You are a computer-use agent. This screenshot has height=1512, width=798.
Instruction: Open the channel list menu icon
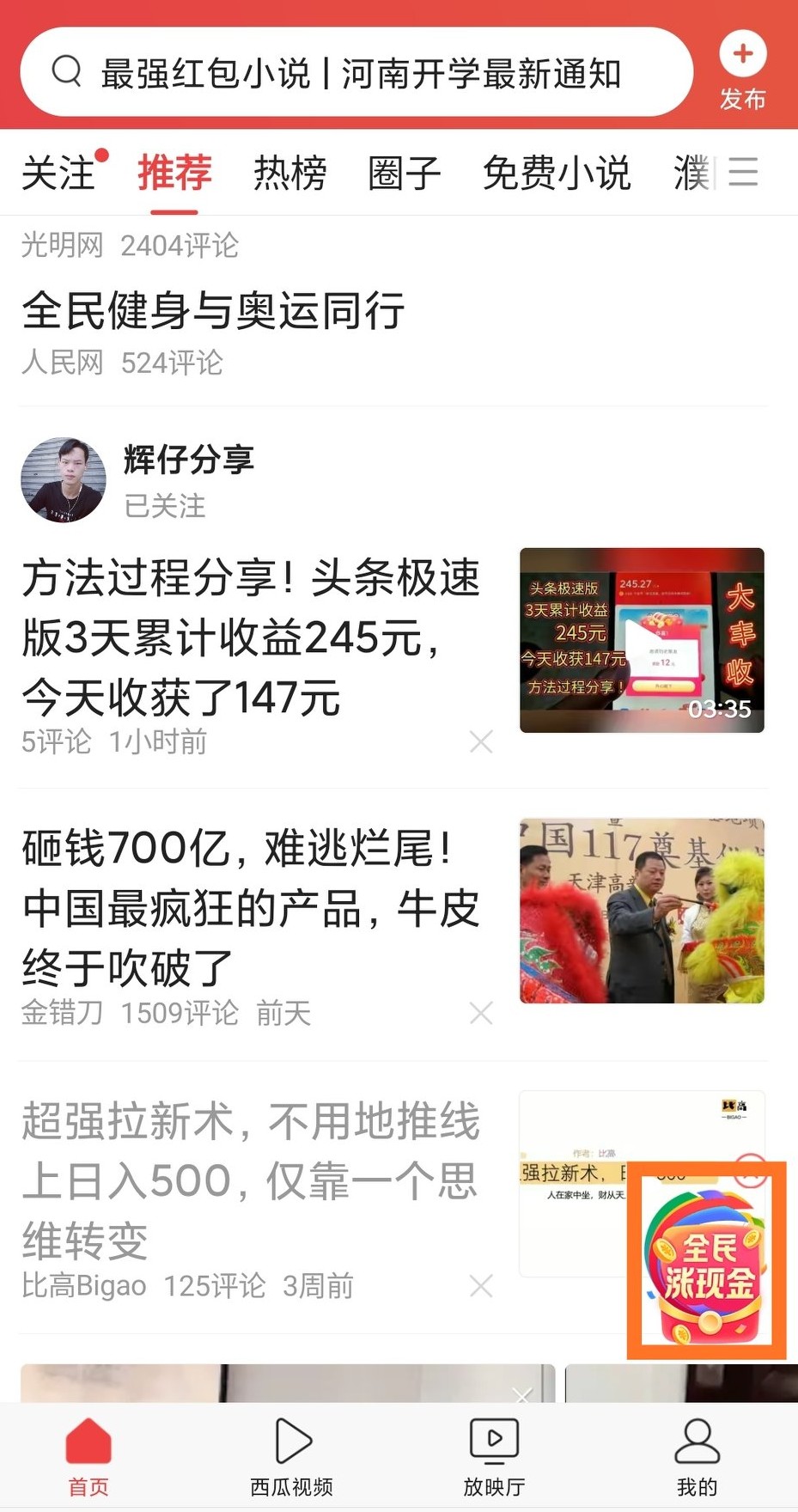[743, 172]
